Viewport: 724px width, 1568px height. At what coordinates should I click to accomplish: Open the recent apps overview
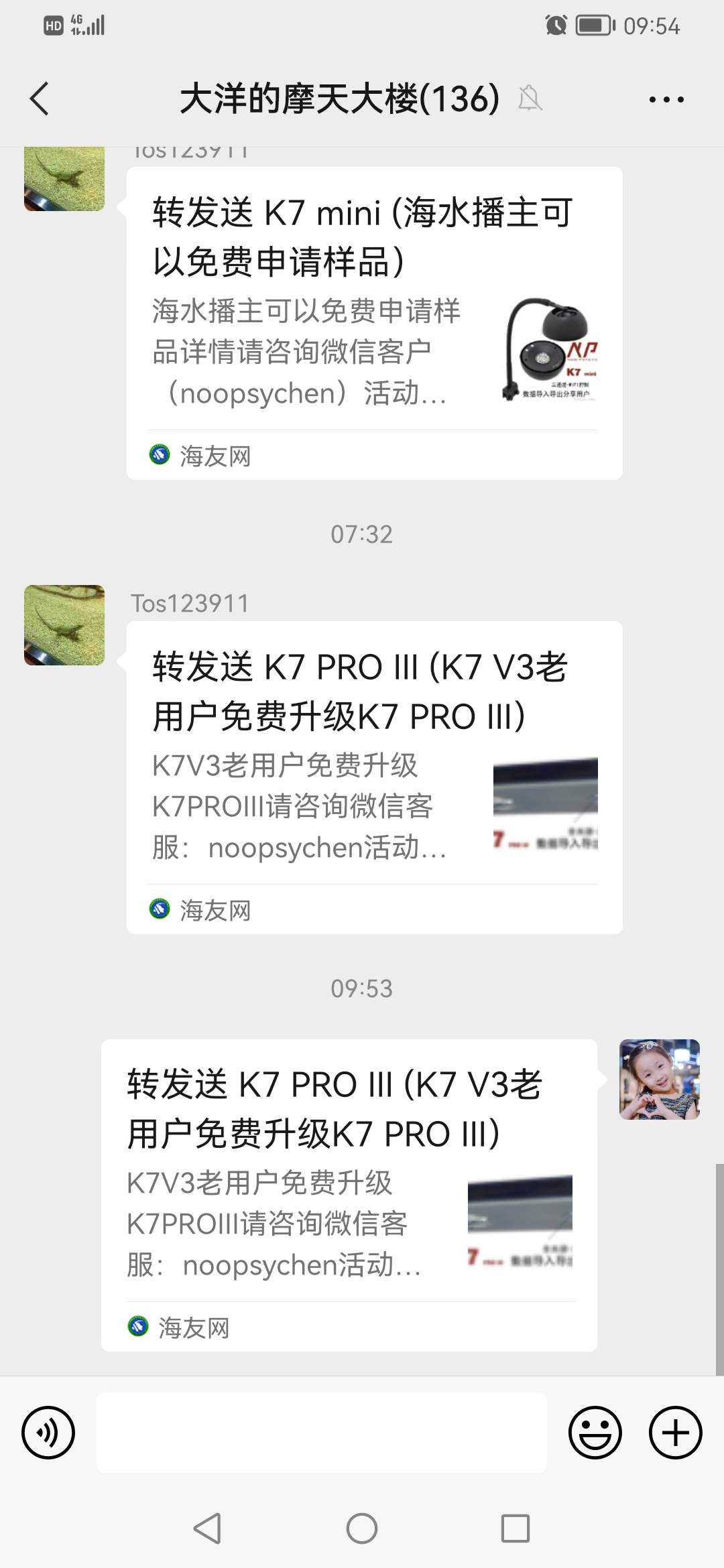pyautogui.click(x=515, y=1528)
